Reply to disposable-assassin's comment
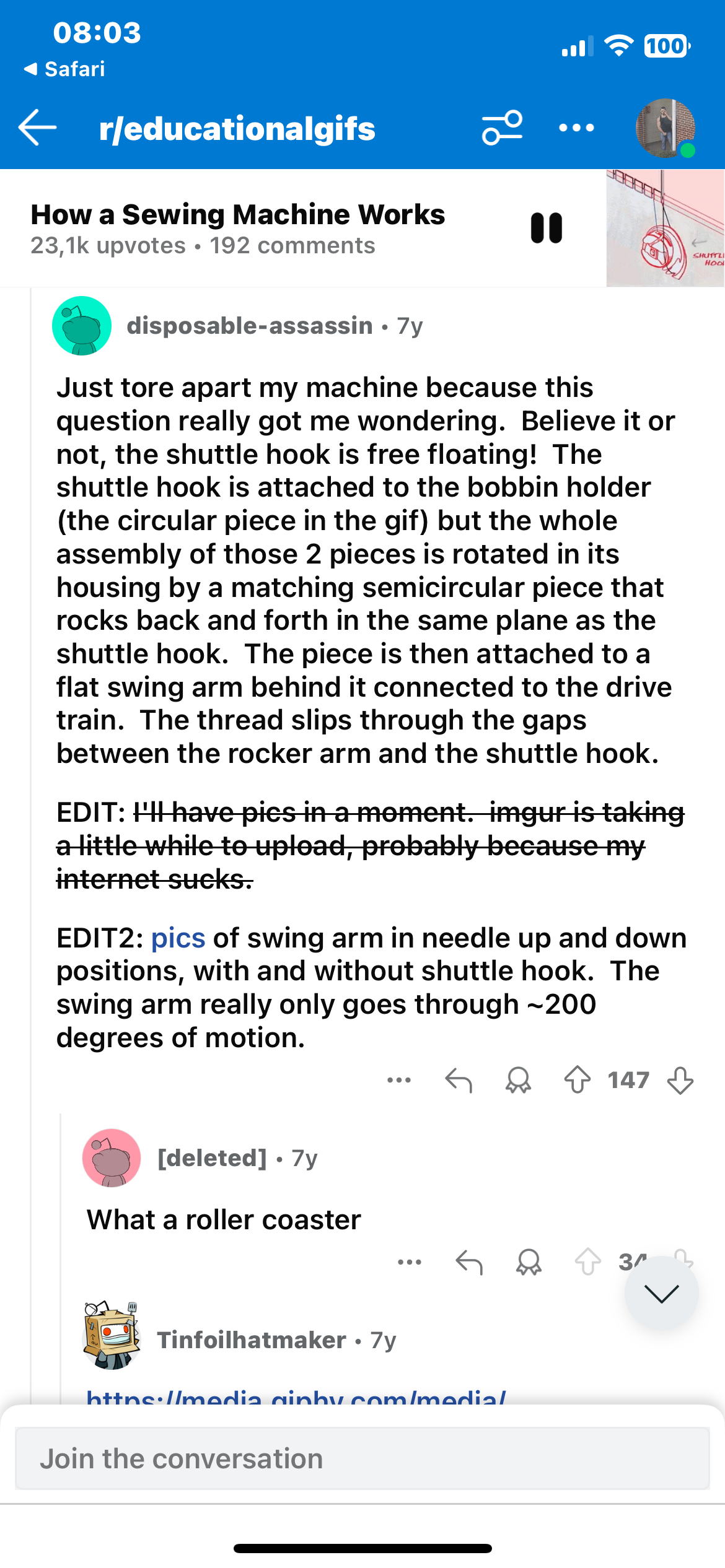Screen dimensions: 725x1568 (x=459, y=1080)
